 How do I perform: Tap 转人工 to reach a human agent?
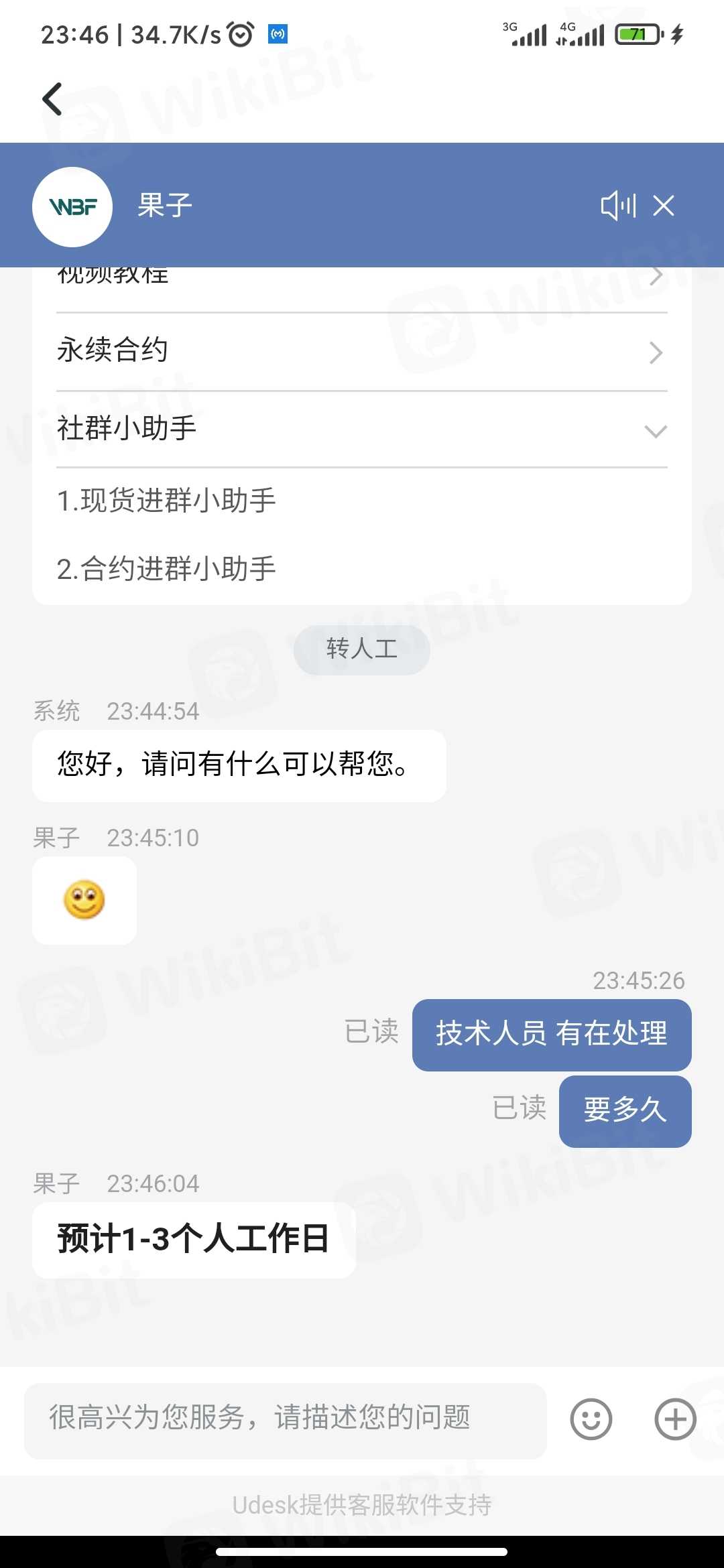click(362, 649)
